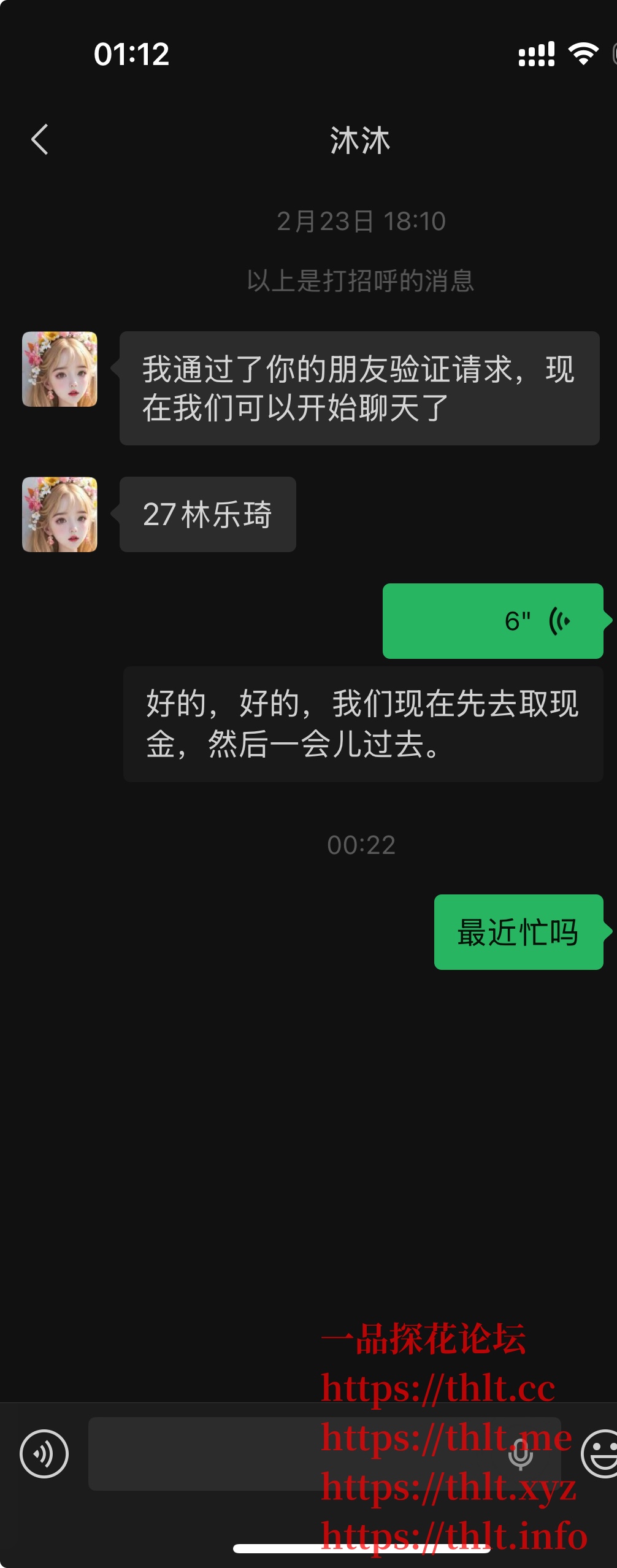Tap the message text input field
The height and width of the screenshot is (1568, 617).
click(x=294, y=1453)
